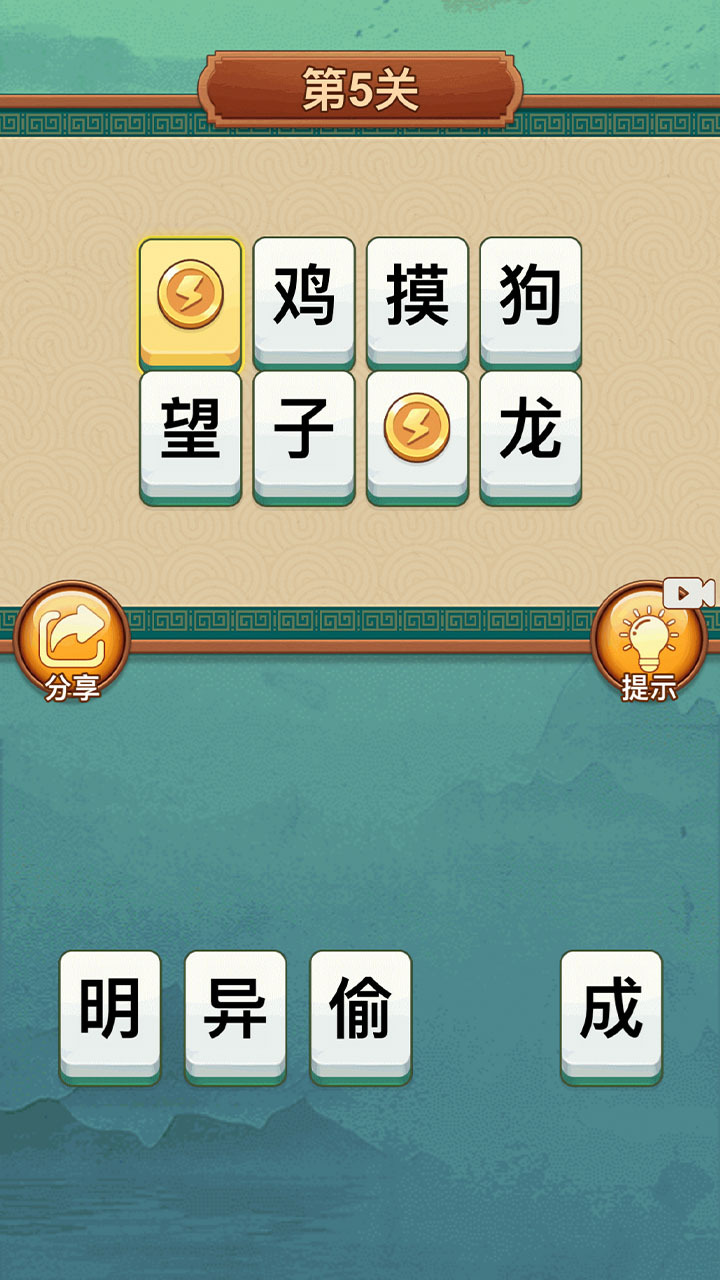
Task: Choose the 偷 character tile
Action: click(x=361, y=1012)
